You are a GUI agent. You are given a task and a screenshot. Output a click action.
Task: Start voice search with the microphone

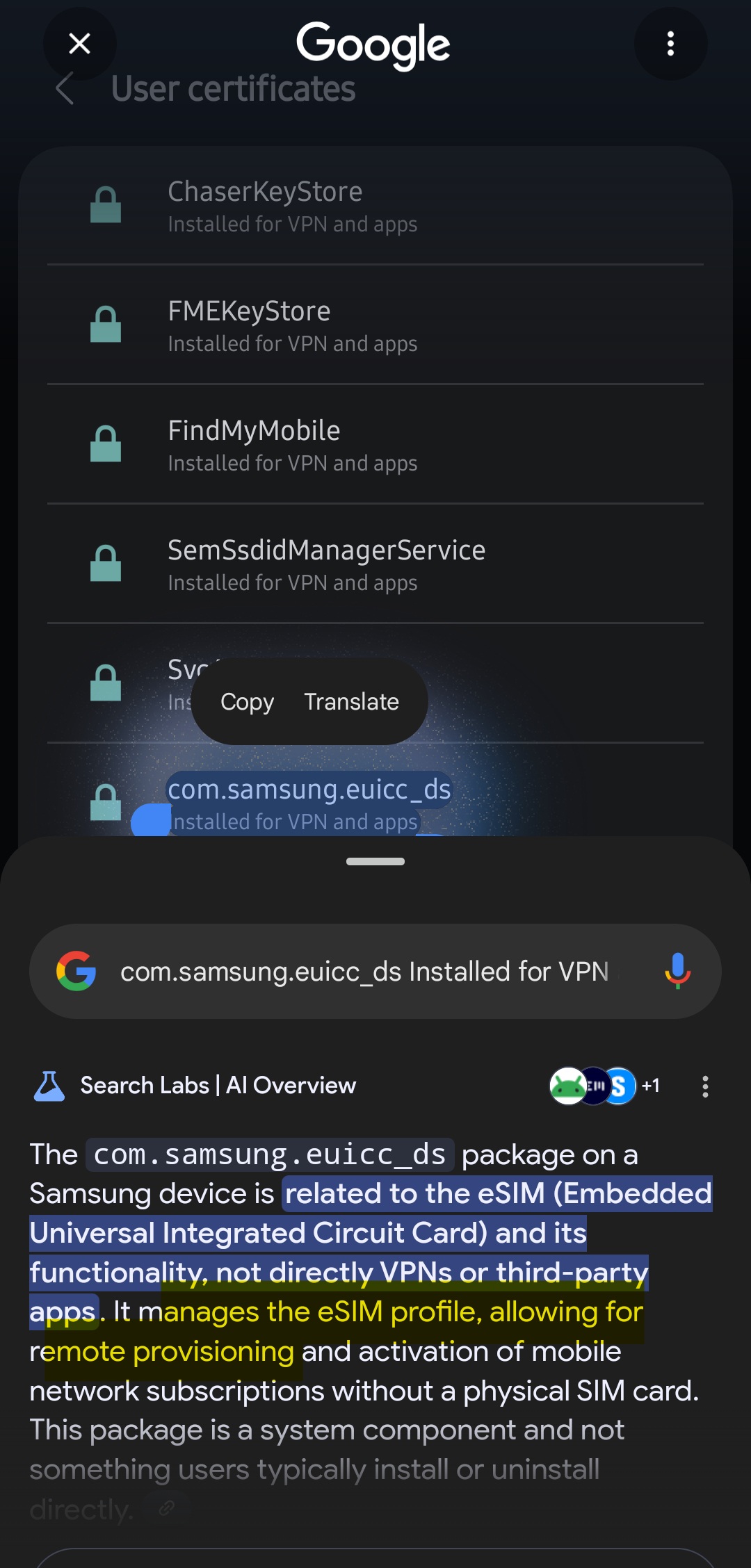[x=677, y=971]
